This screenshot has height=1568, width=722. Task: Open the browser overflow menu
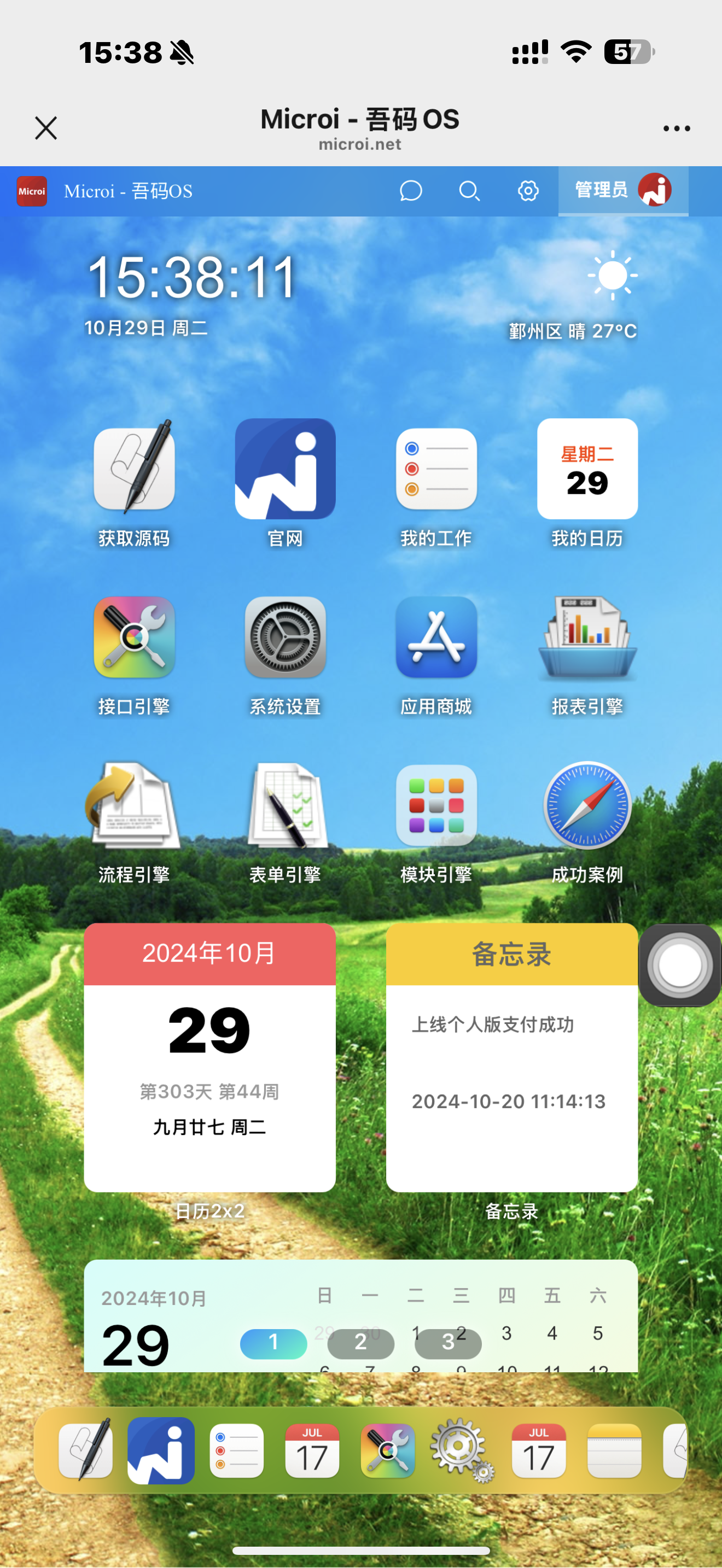point(677,128)
